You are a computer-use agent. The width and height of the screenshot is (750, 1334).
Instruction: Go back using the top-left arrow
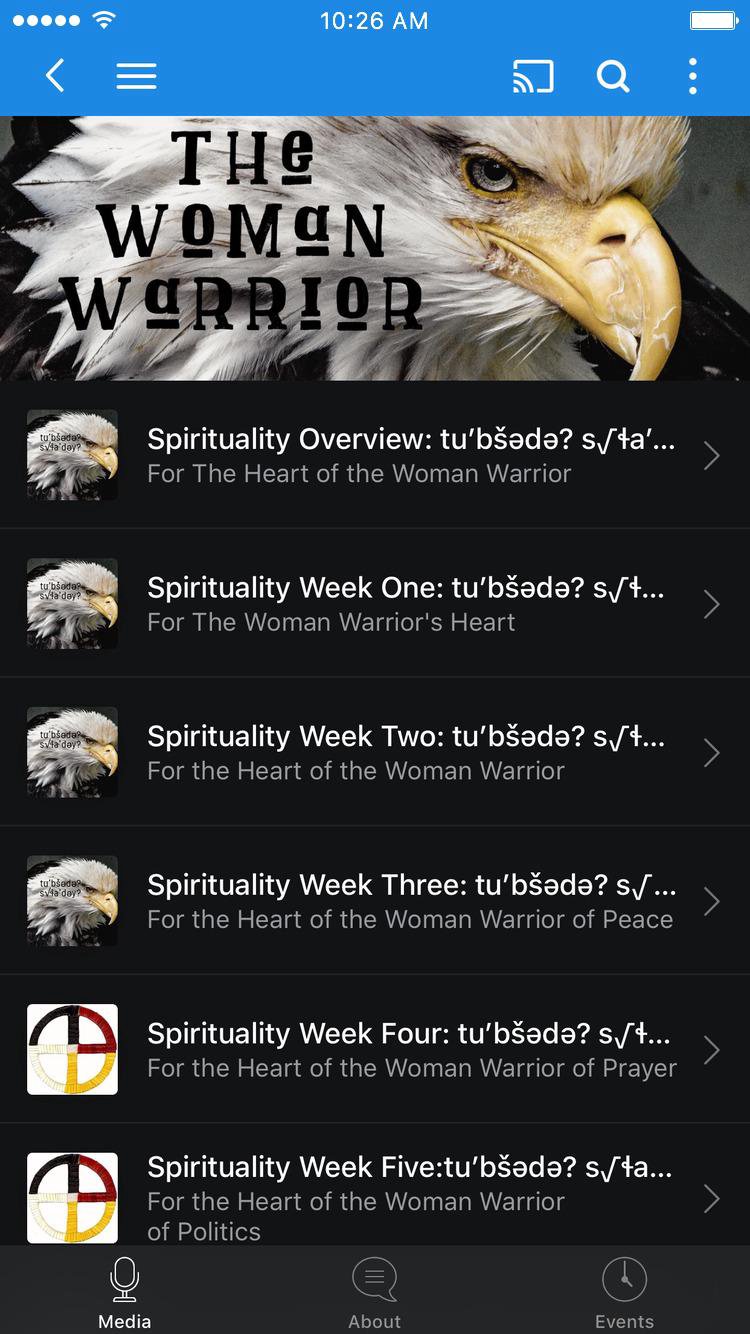56,76
